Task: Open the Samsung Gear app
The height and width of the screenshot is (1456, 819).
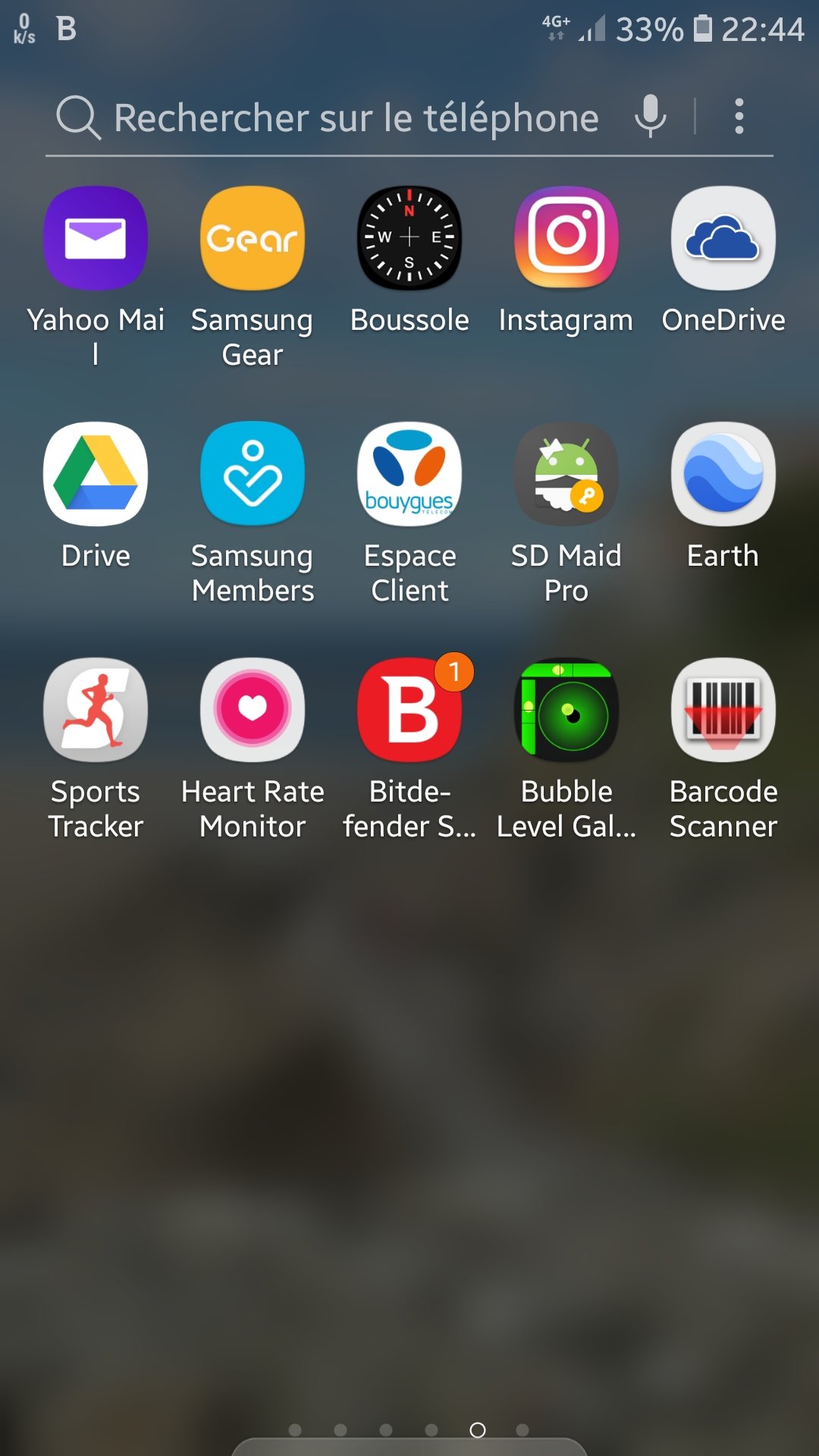Action: coord(253,239)
